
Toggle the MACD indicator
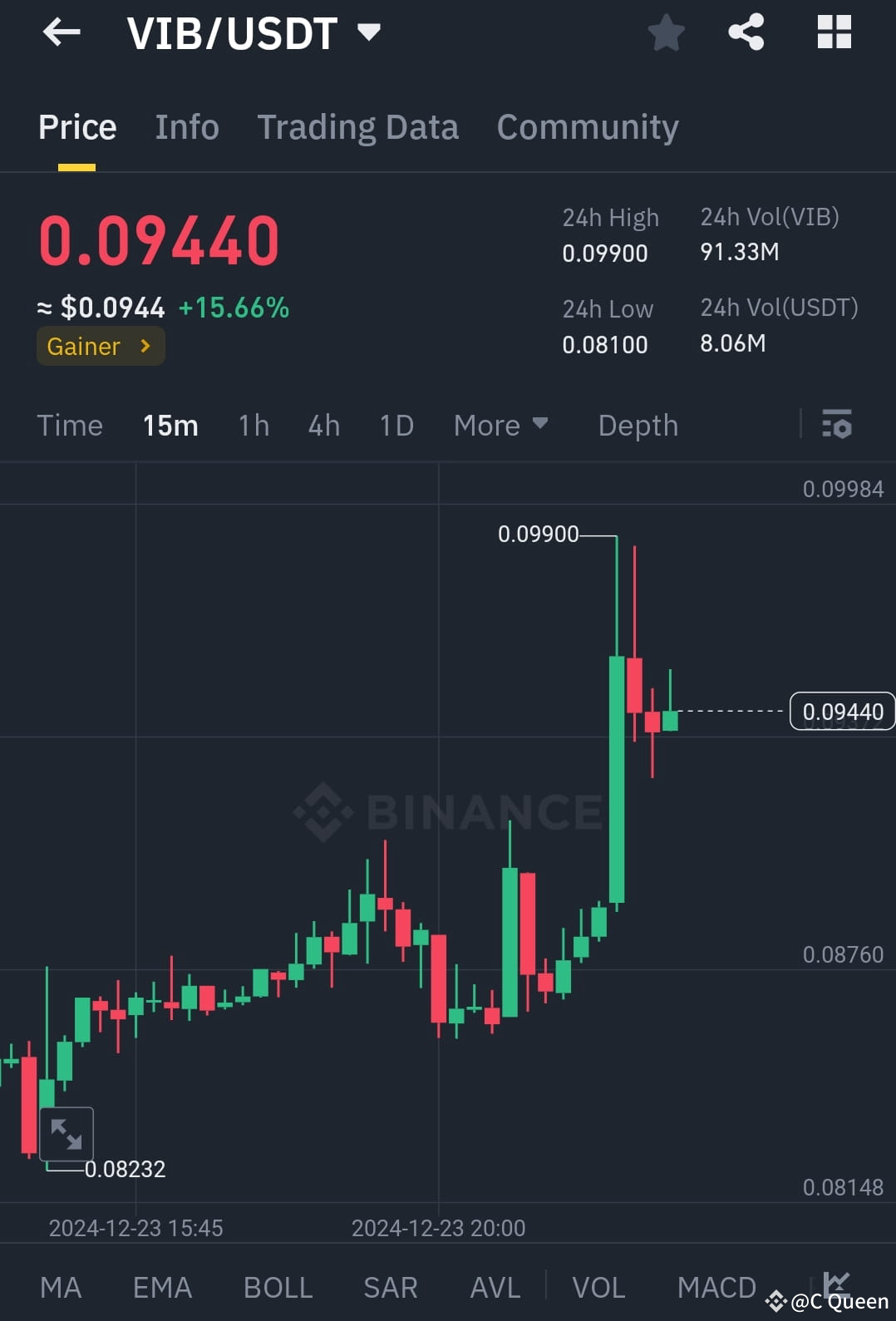pyautogui.click(x=716, y=1286)
